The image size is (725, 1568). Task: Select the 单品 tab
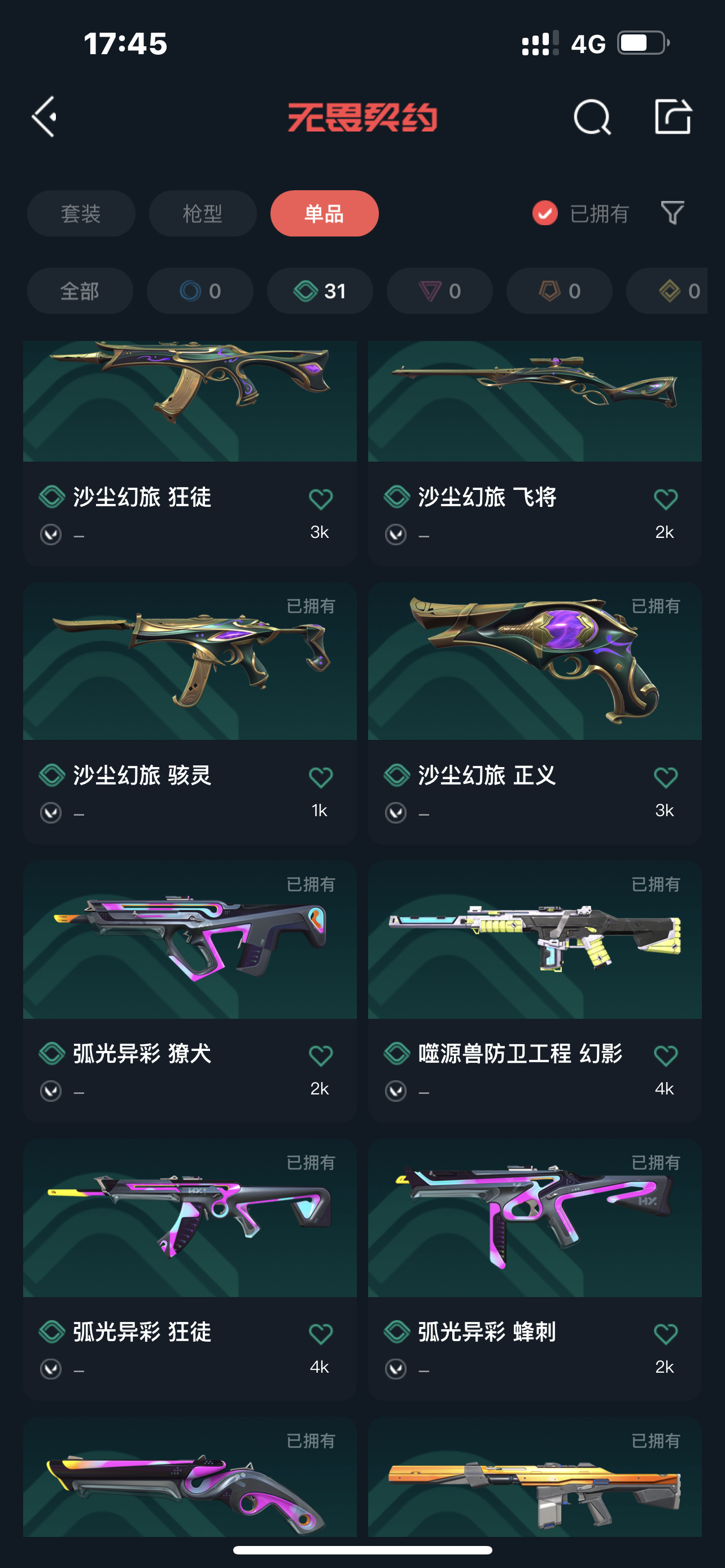coord(325,214)
